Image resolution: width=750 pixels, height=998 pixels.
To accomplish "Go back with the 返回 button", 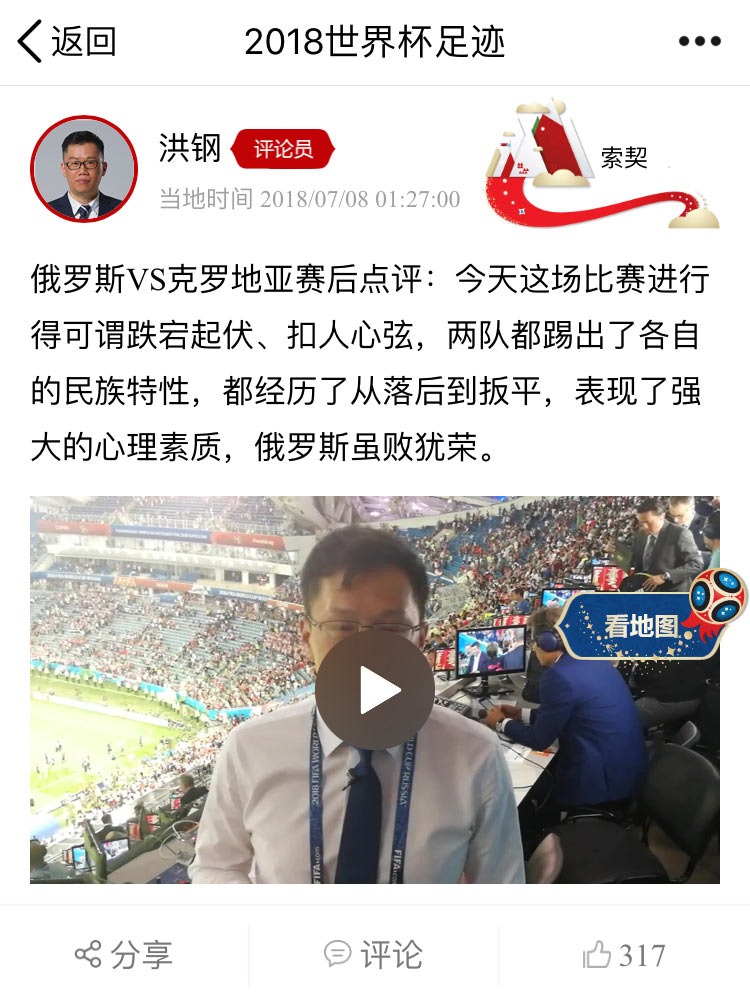I will click(x=67, y=42).
